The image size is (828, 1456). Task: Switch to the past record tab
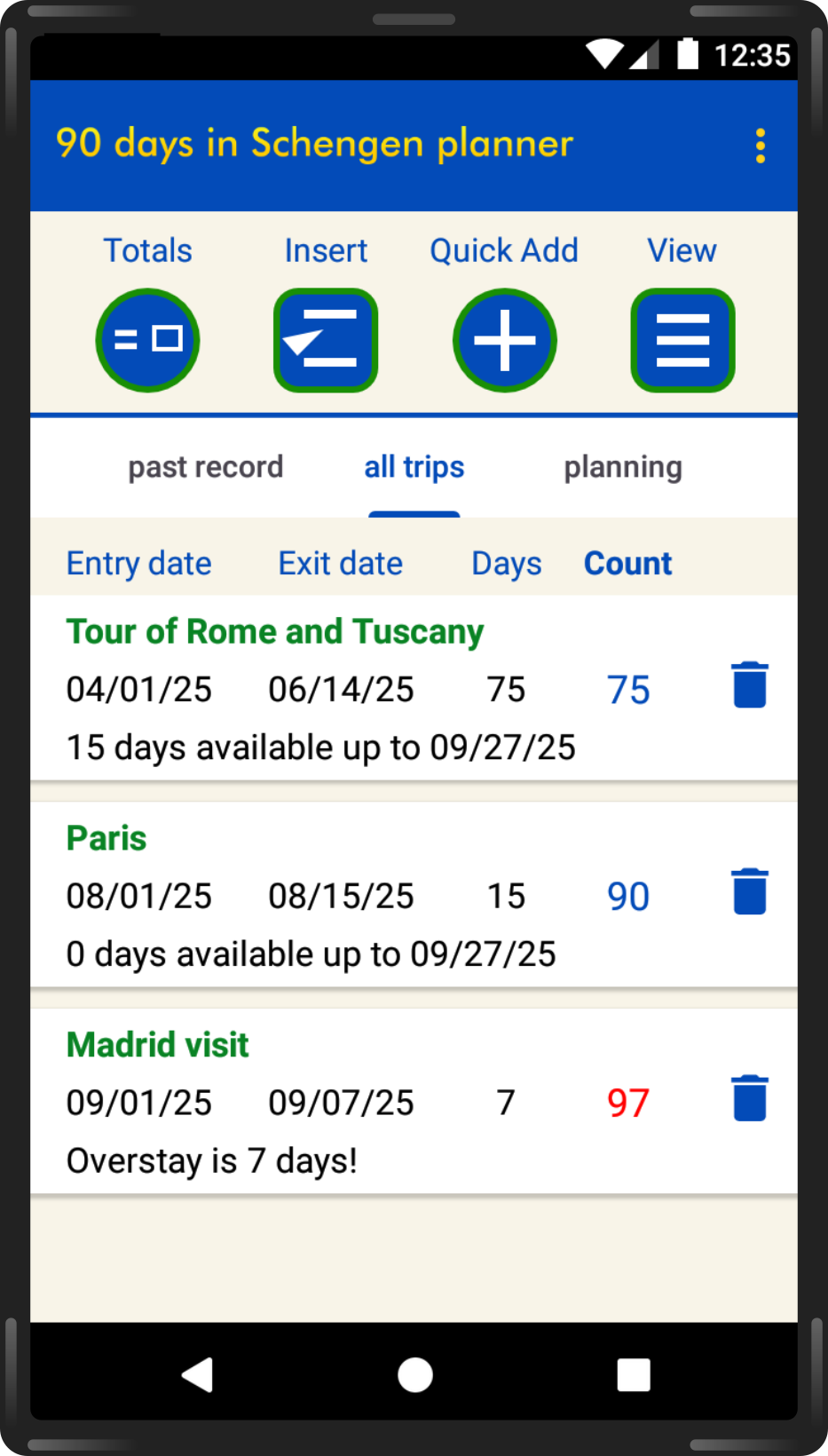click(206, 467)
